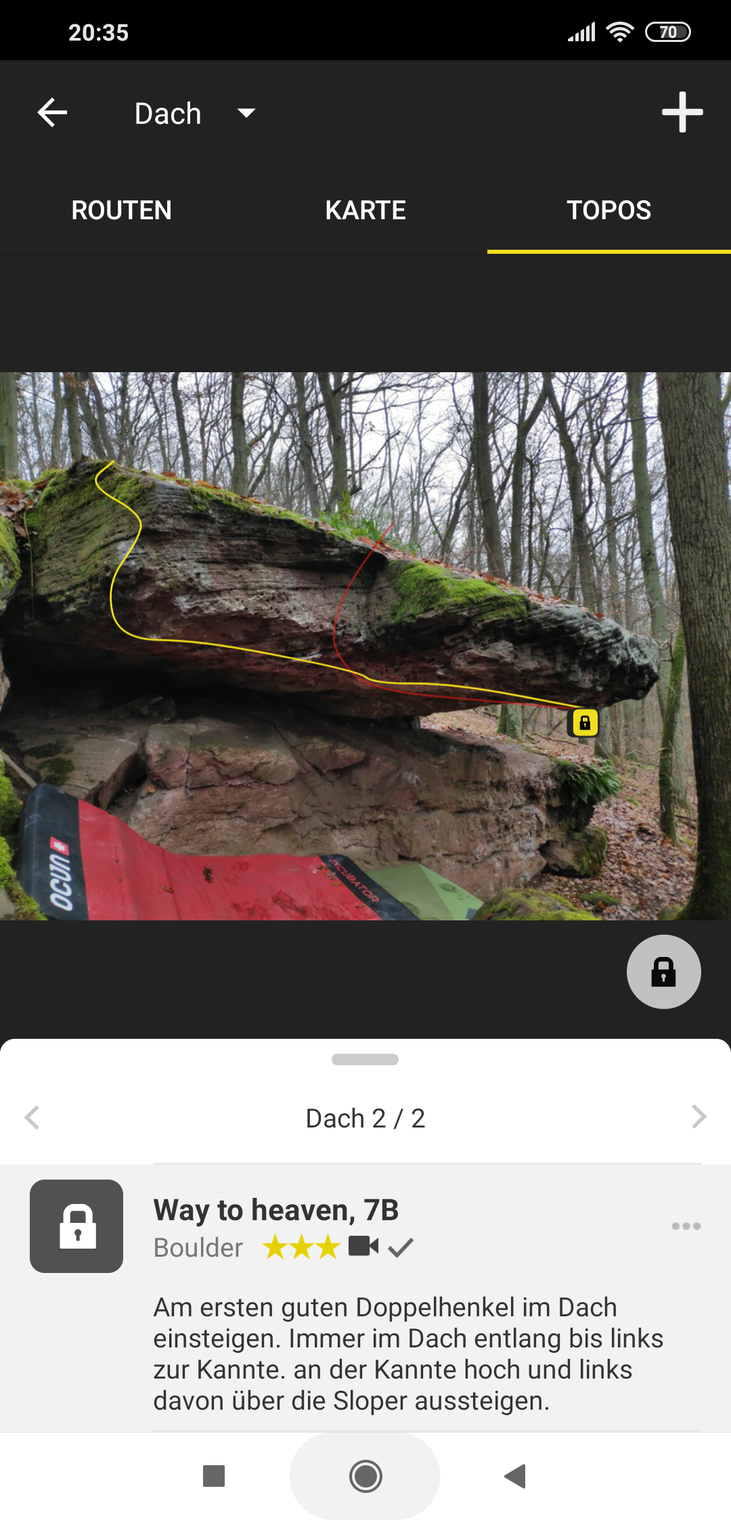The height and width of the screenshot is (1520, 731).
Task: Switch to the ROUTEN tab
Action: pyautogui.click(x=122, y=210)
